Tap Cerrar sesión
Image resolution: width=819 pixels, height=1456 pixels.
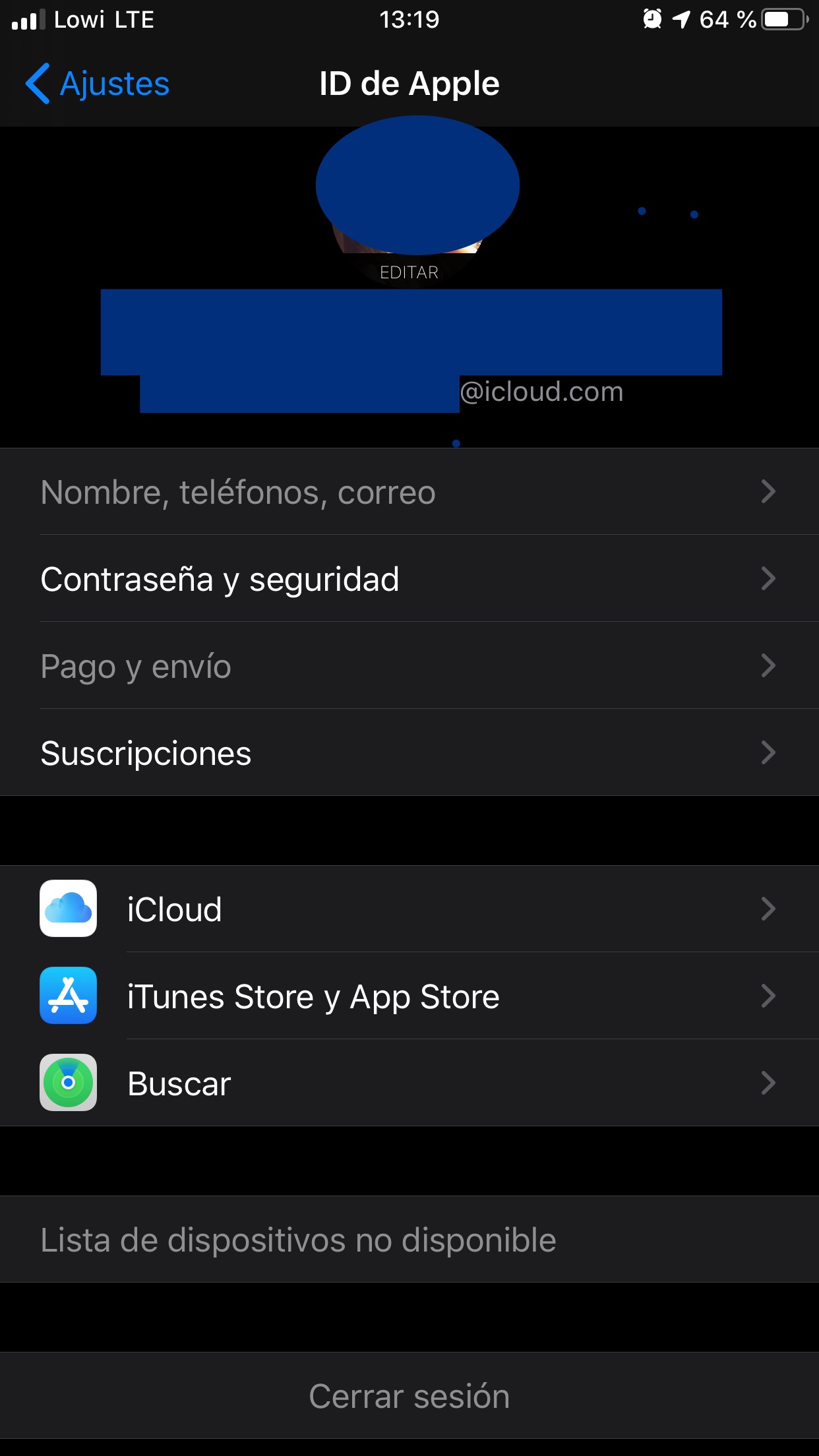click(x=409, y=1395)
